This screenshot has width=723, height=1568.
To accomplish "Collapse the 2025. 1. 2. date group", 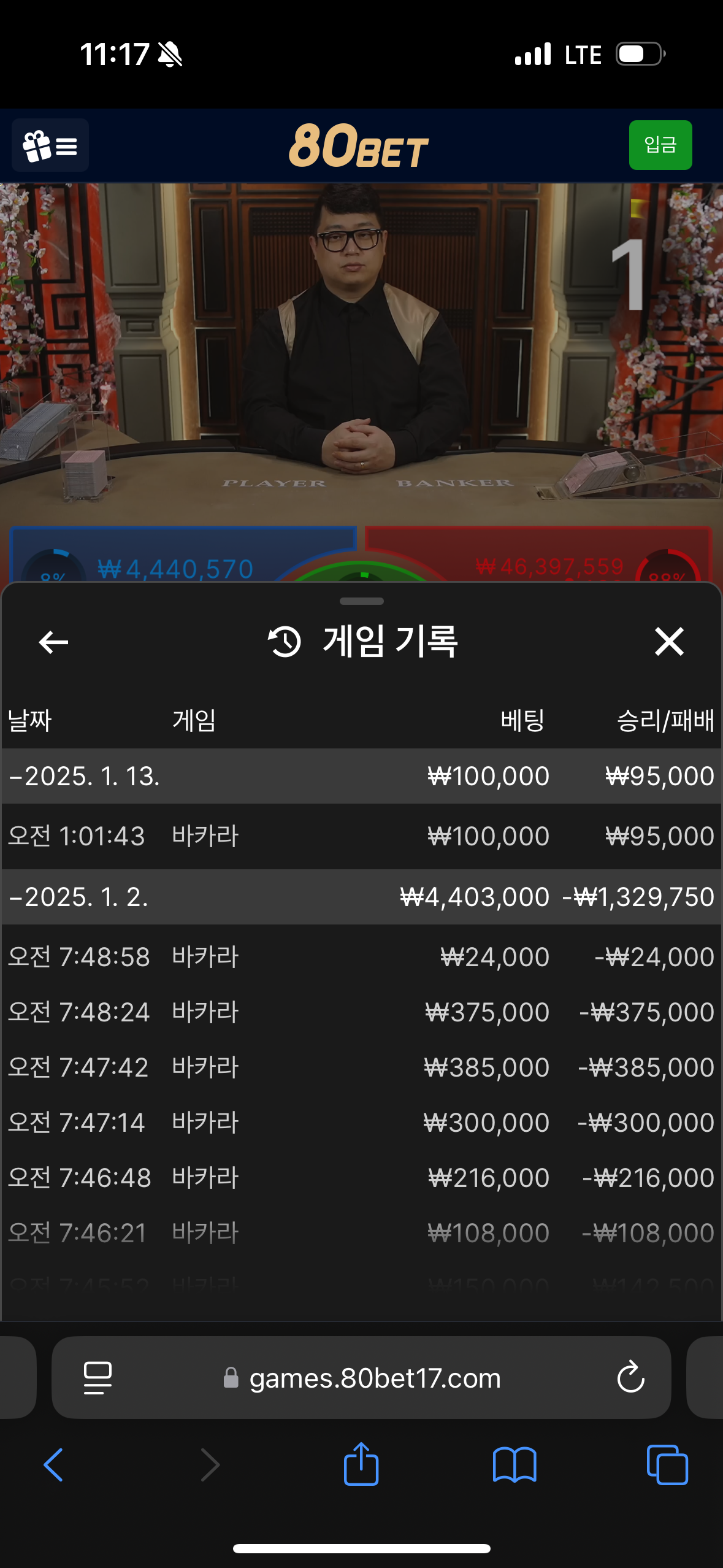I will coord(80,897).
